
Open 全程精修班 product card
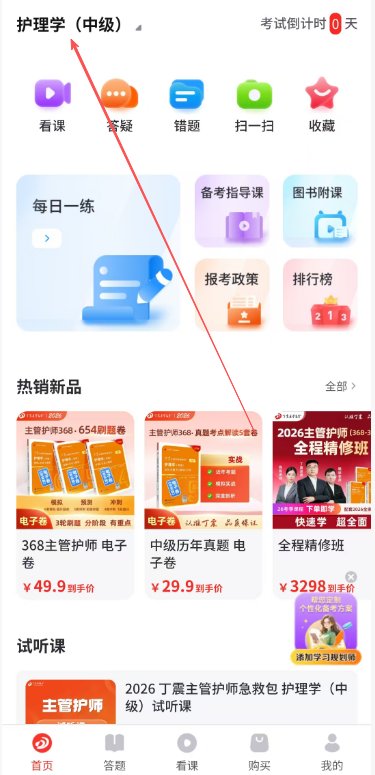pyautogui.click(x=322, y=505)
